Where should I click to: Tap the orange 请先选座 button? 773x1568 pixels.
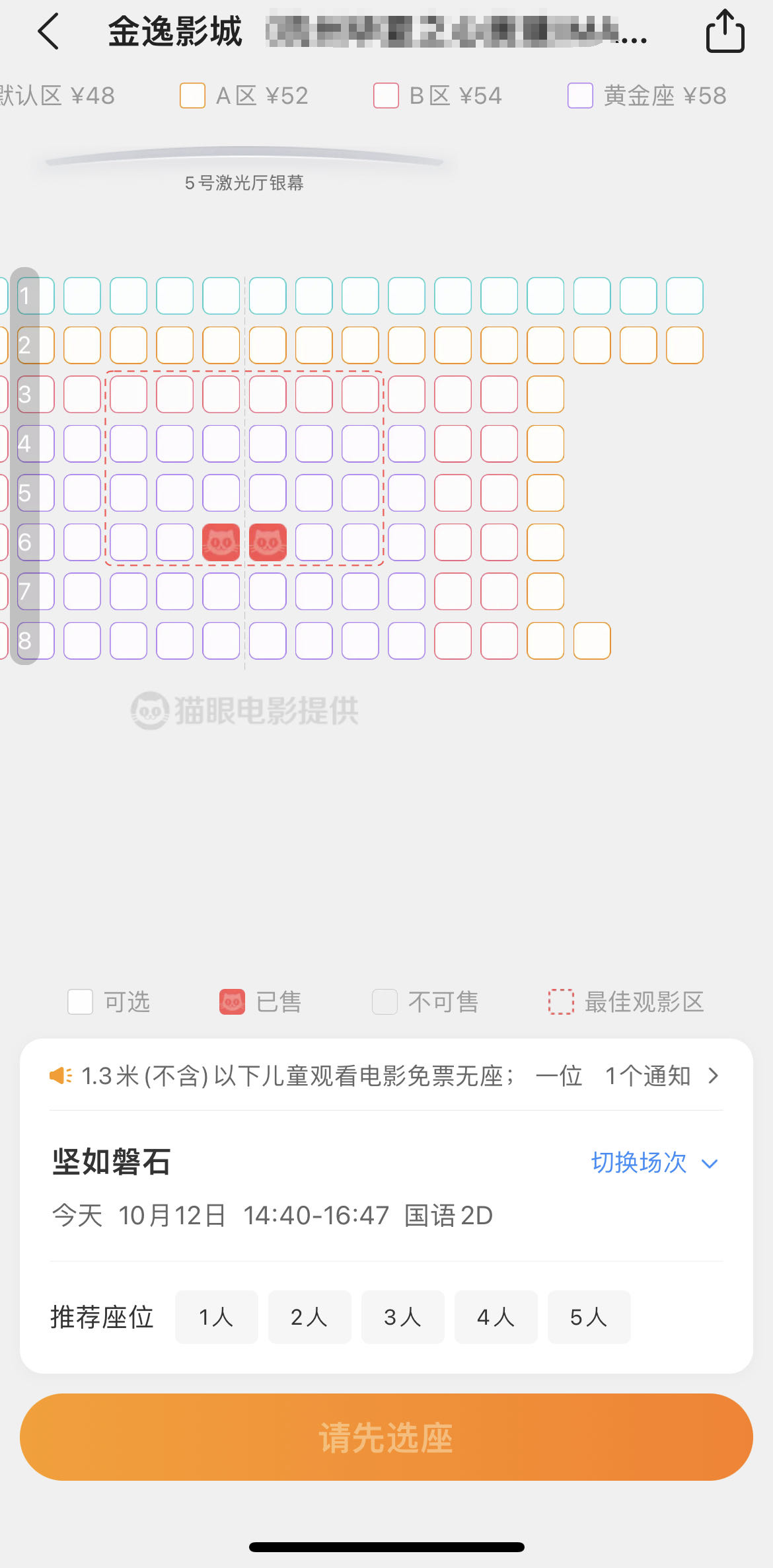tap(386, 1437)
